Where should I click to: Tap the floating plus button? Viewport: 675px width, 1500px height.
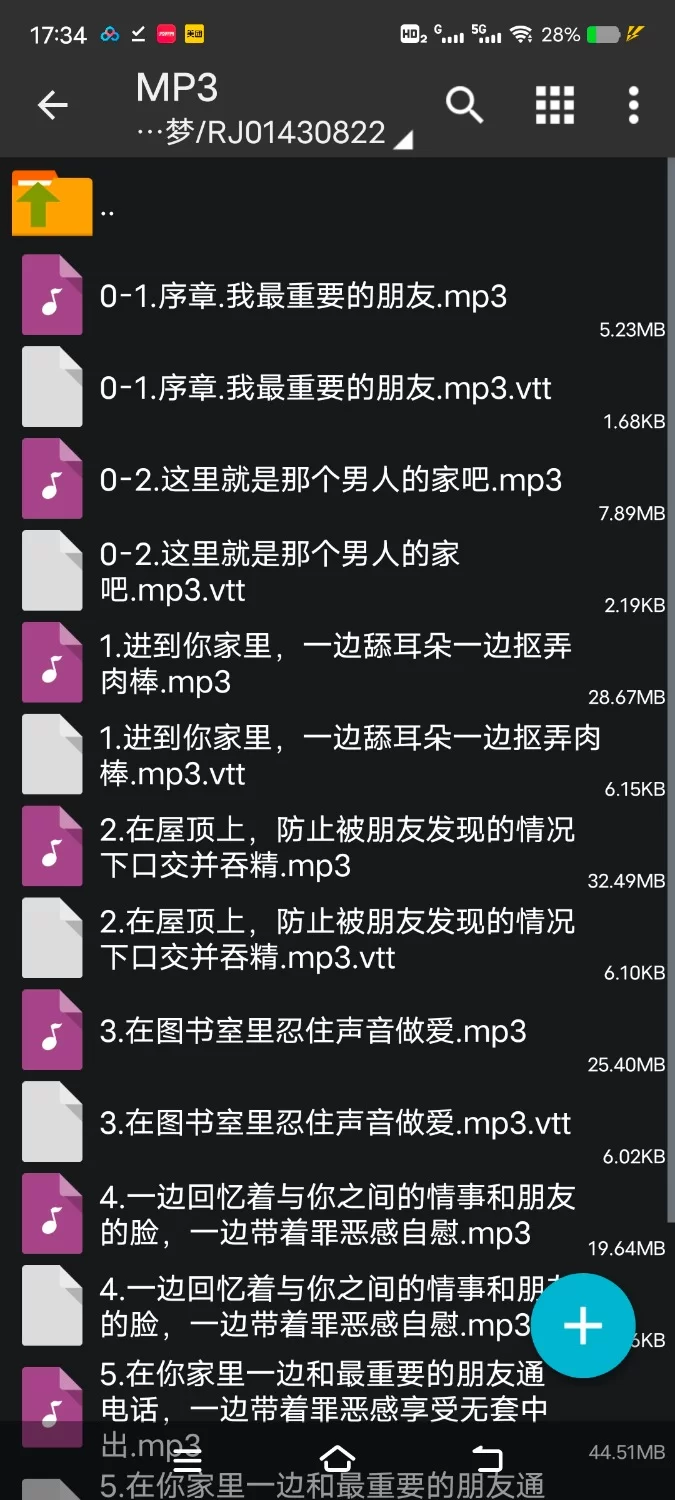tap(583, 1326)
